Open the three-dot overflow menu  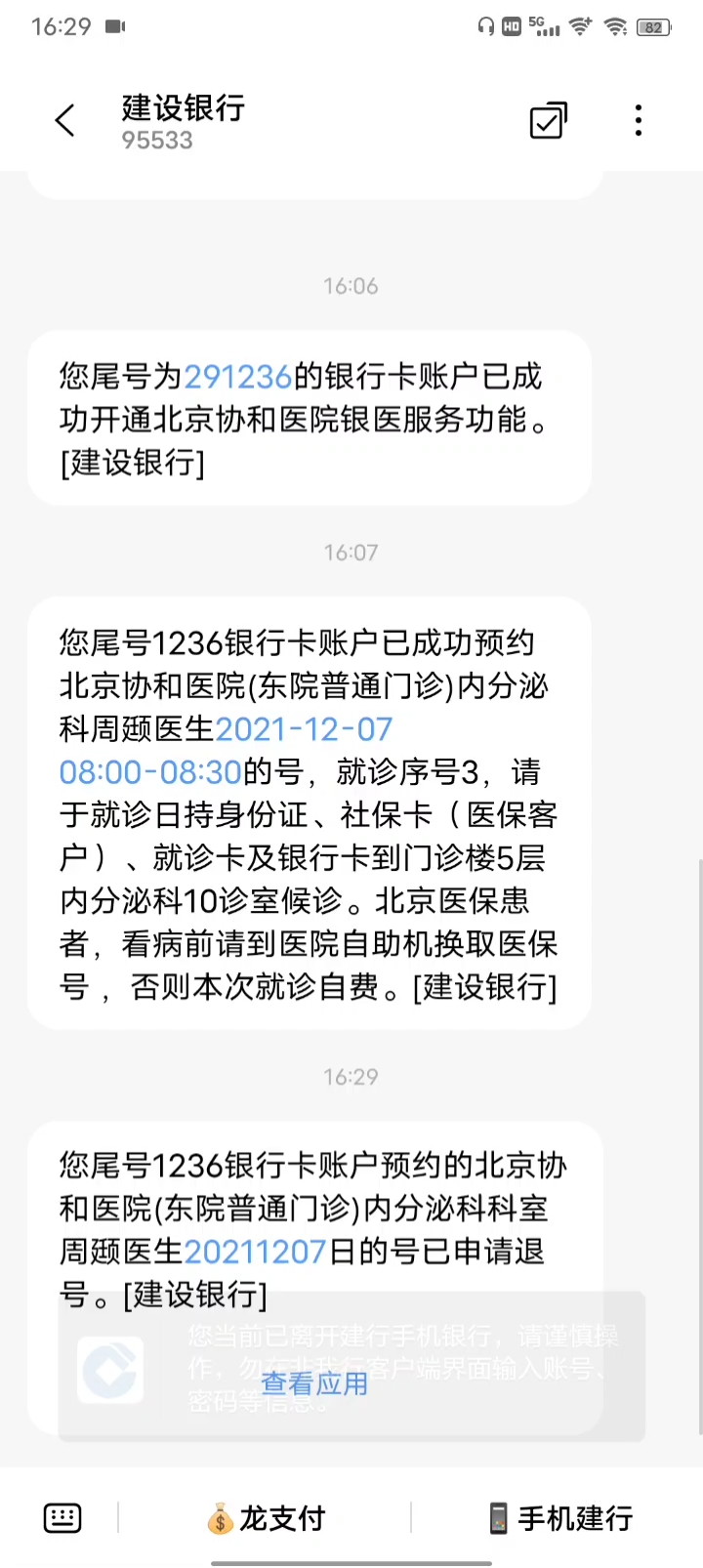coord(638,119)
